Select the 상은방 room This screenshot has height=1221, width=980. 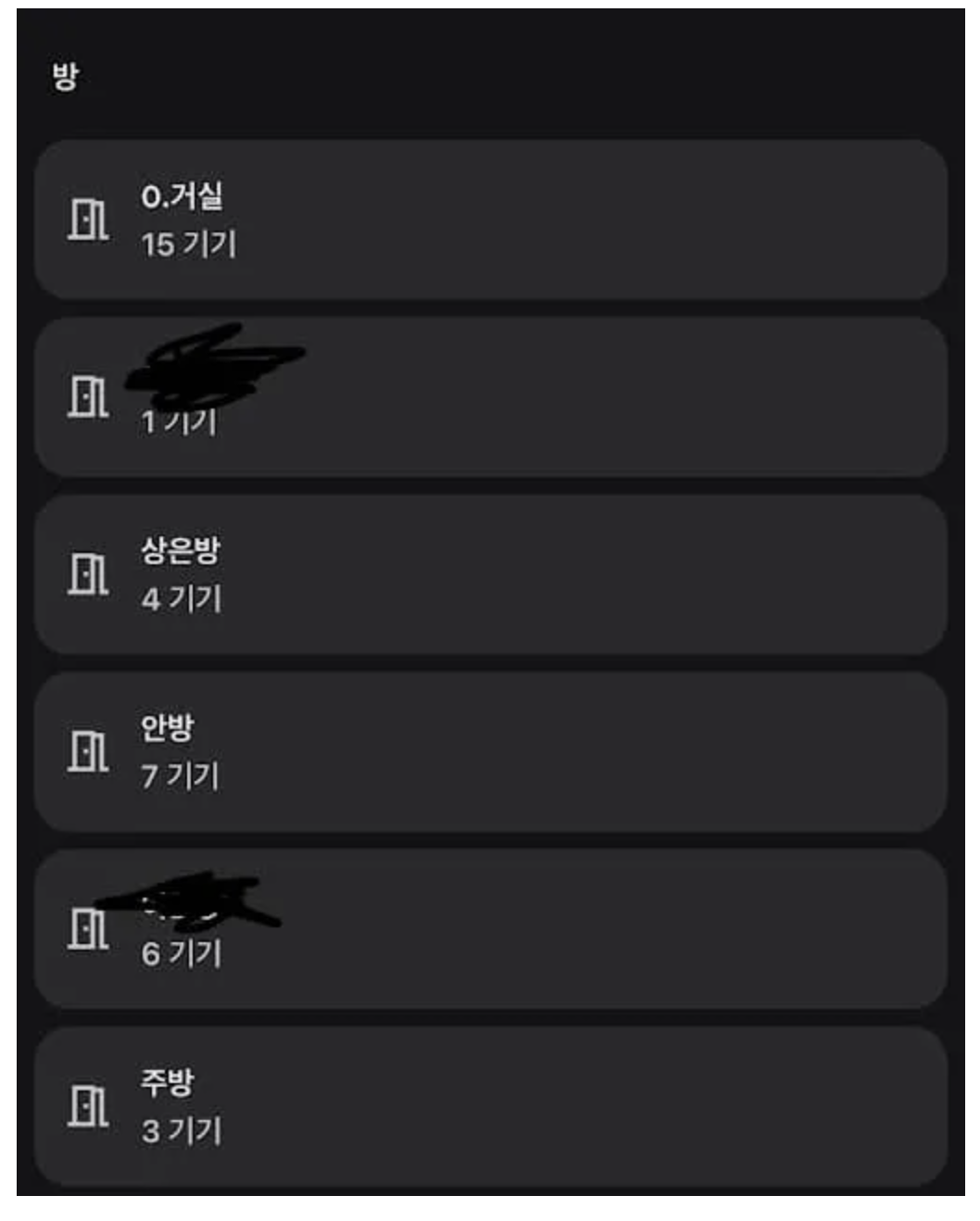(x=490, y=574)
